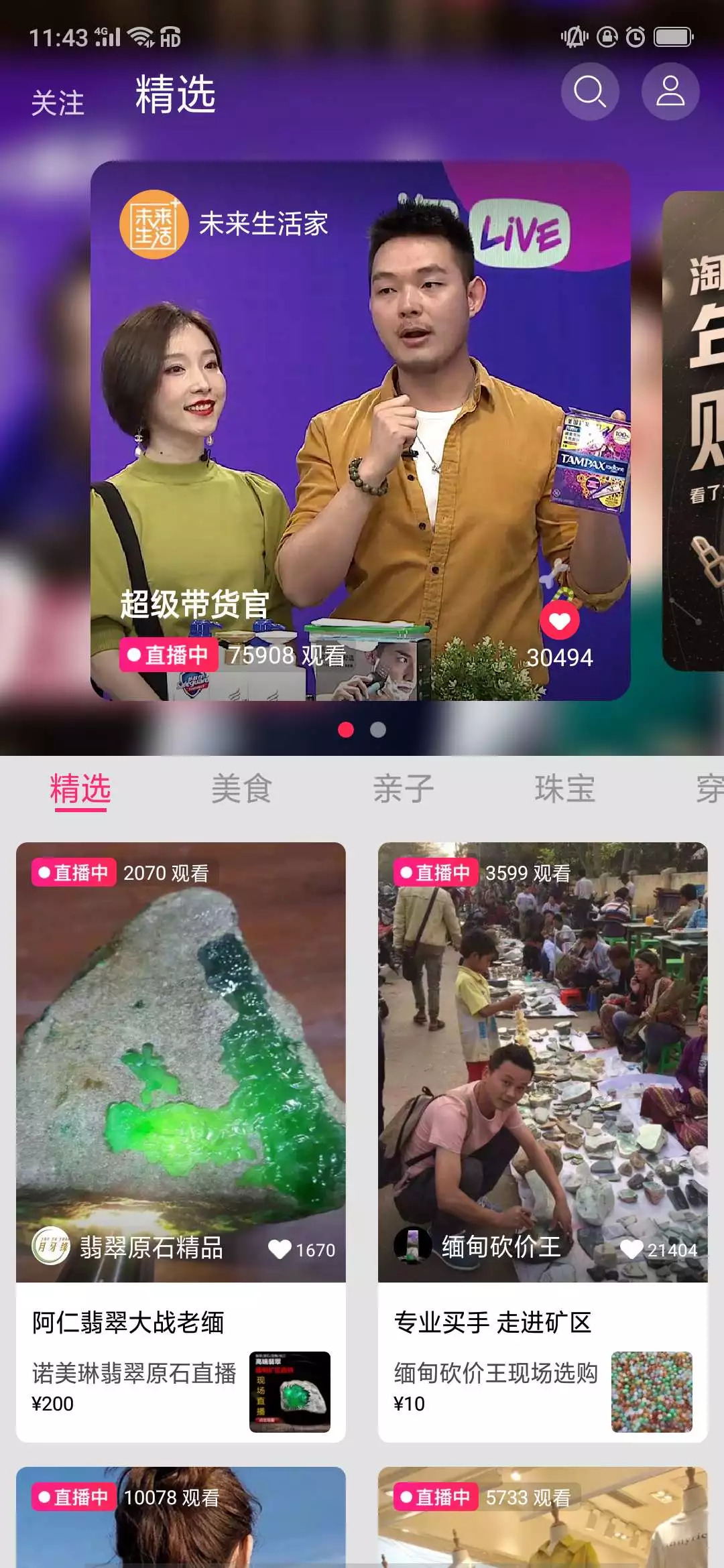Jump to second banner page dot
Image resolution: width=724 pixels, height=1568 pixels.
(x=378, y=730)
